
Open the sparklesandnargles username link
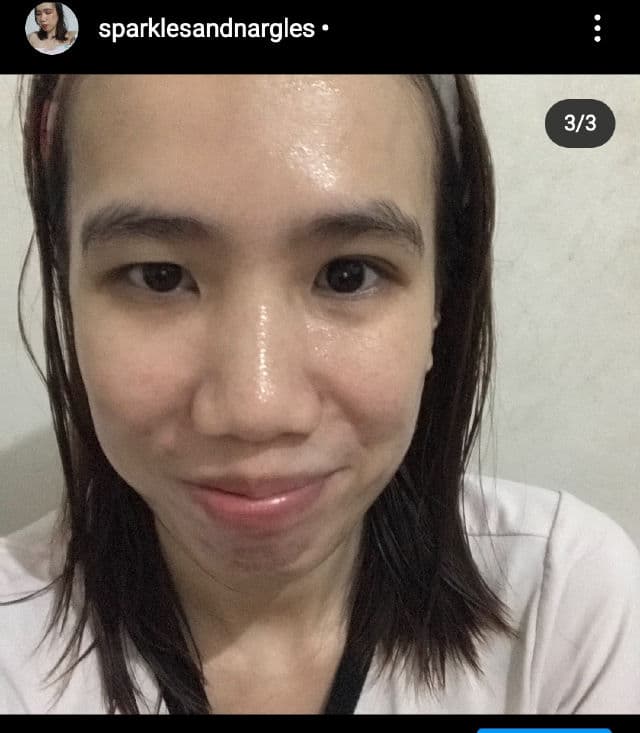[x=206, y=29]
